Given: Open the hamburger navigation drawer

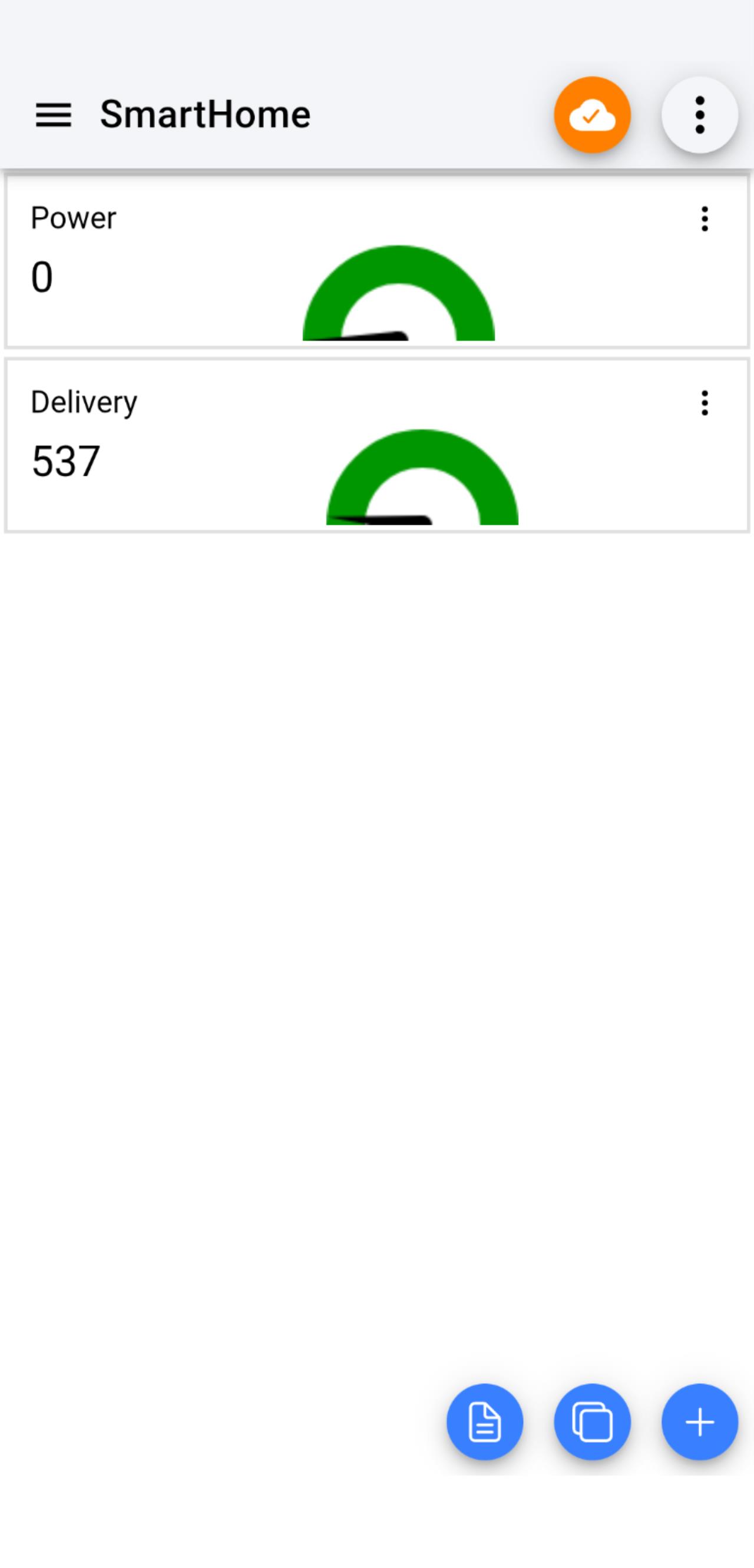Looking at the screenshot, I should click(x=54, y=115).
